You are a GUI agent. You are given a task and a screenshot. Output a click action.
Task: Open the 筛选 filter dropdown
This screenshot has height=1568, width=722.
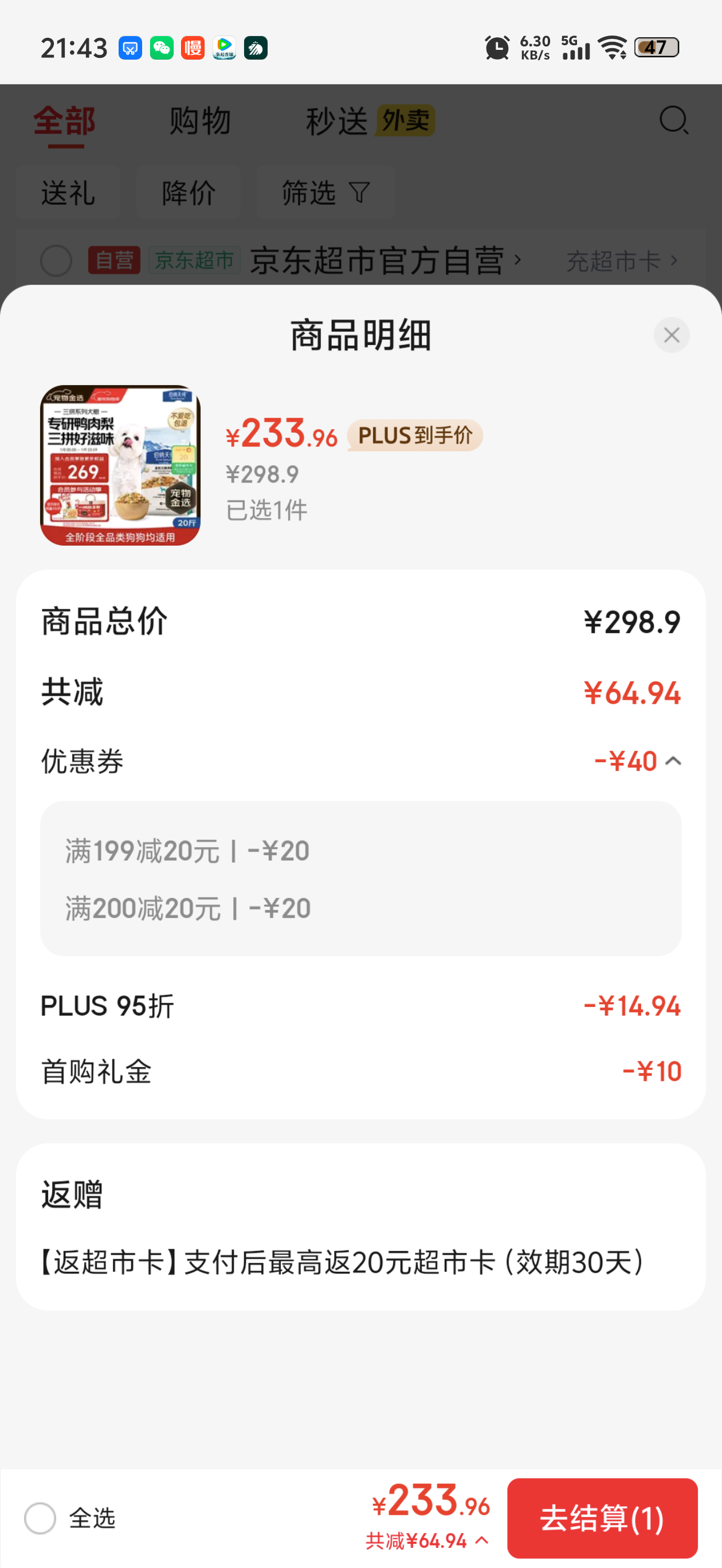pyautogui.click(x=325, y=192)
